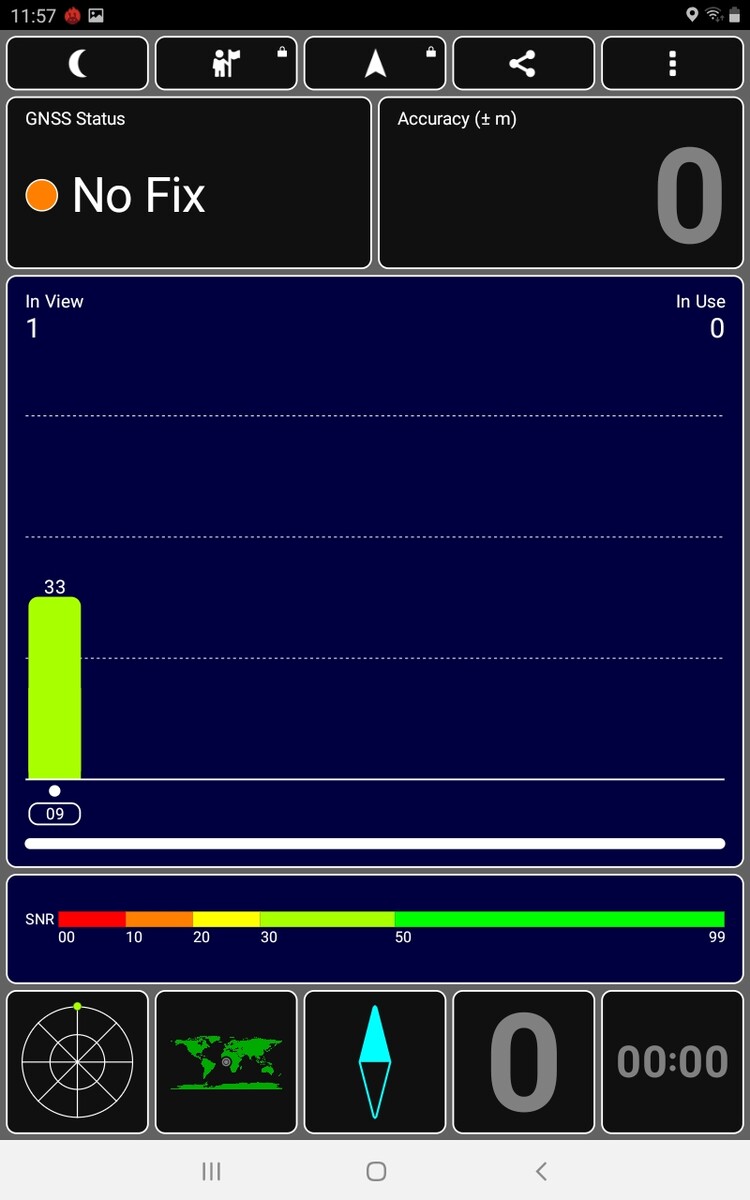
Task: Show recent apps from the navigation bar
Action: (211, 1171)
